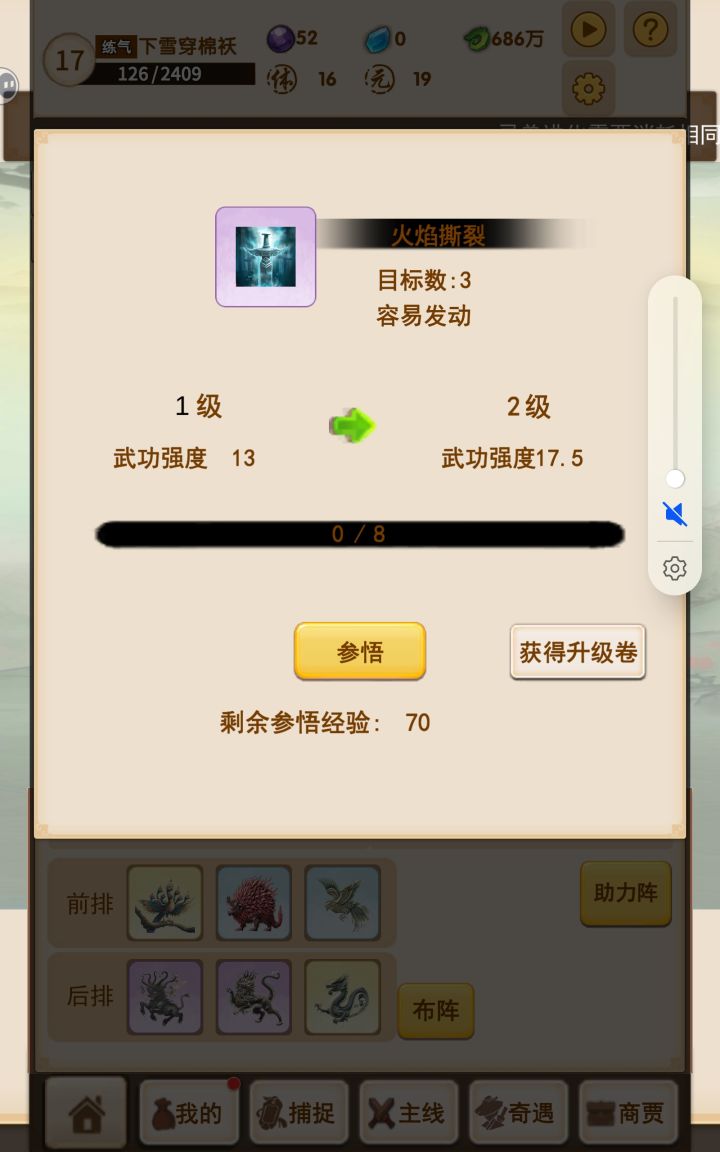The width and height of the screenshot is (720, 1152).
Task: Open the 捕捉 tab
Action: (299, 1111)
